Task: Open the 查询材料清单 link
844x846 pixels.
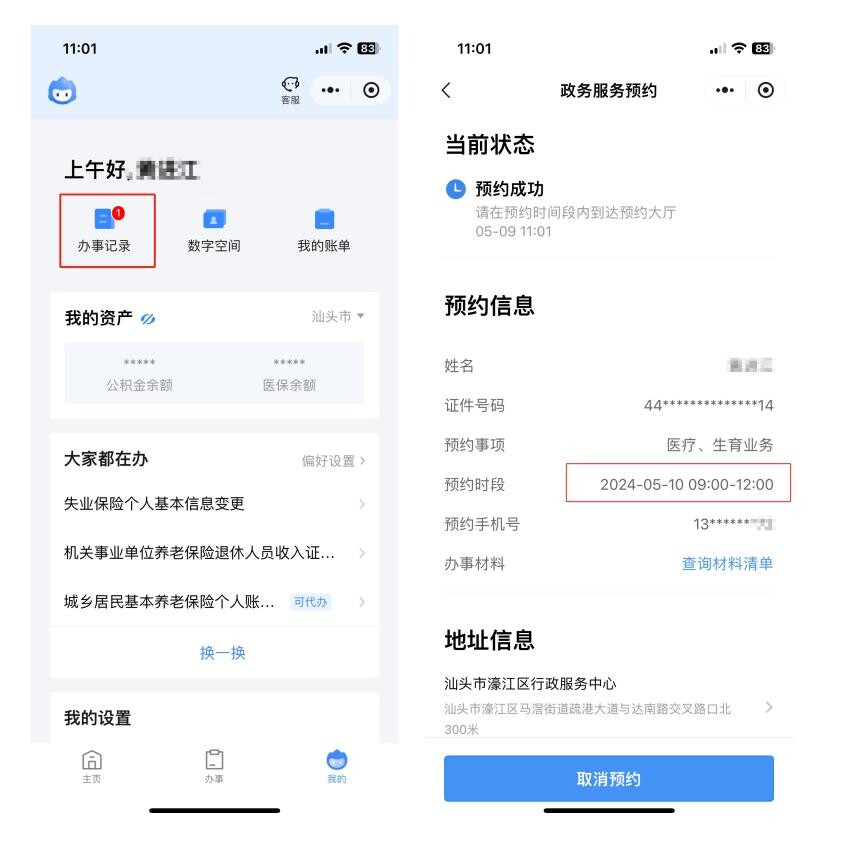Action: [x=727, y=564]
